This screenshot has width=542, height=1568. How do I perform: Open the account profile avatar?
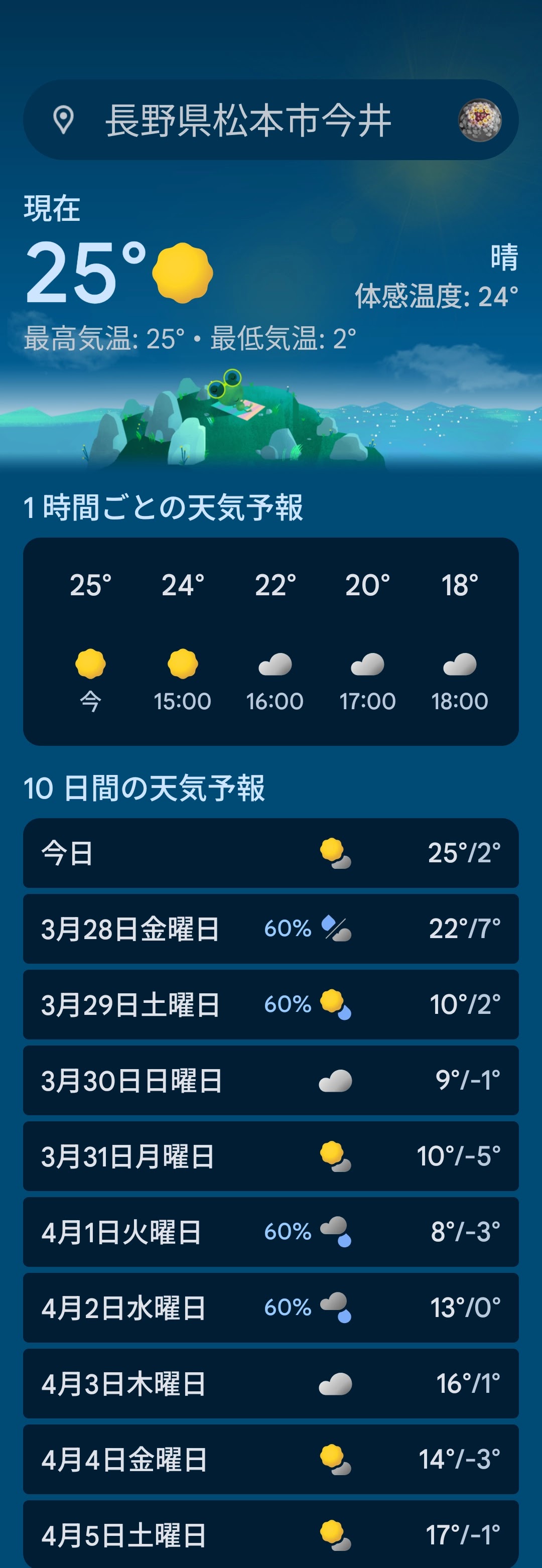click(479, 120)
